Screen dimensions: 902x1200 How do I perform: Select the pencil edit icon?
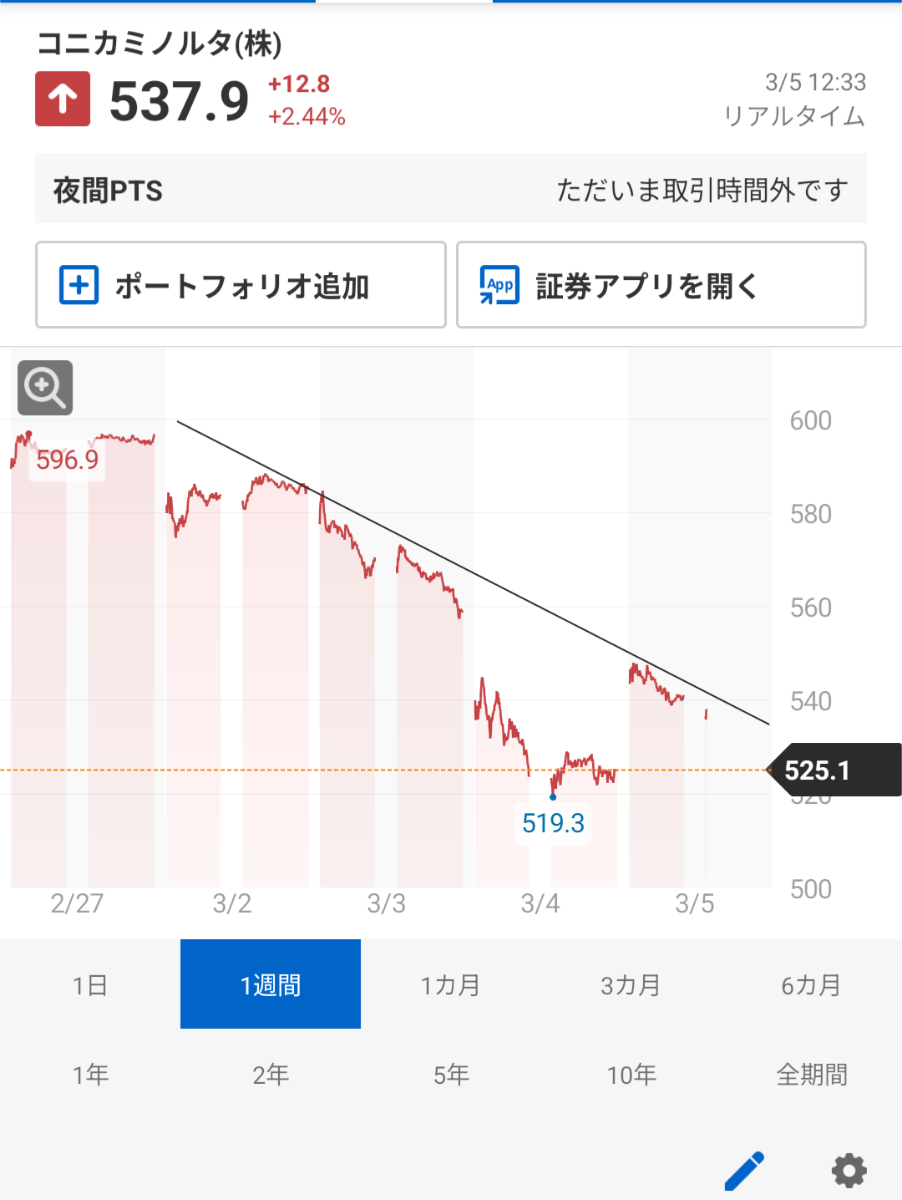point(744,1168)
